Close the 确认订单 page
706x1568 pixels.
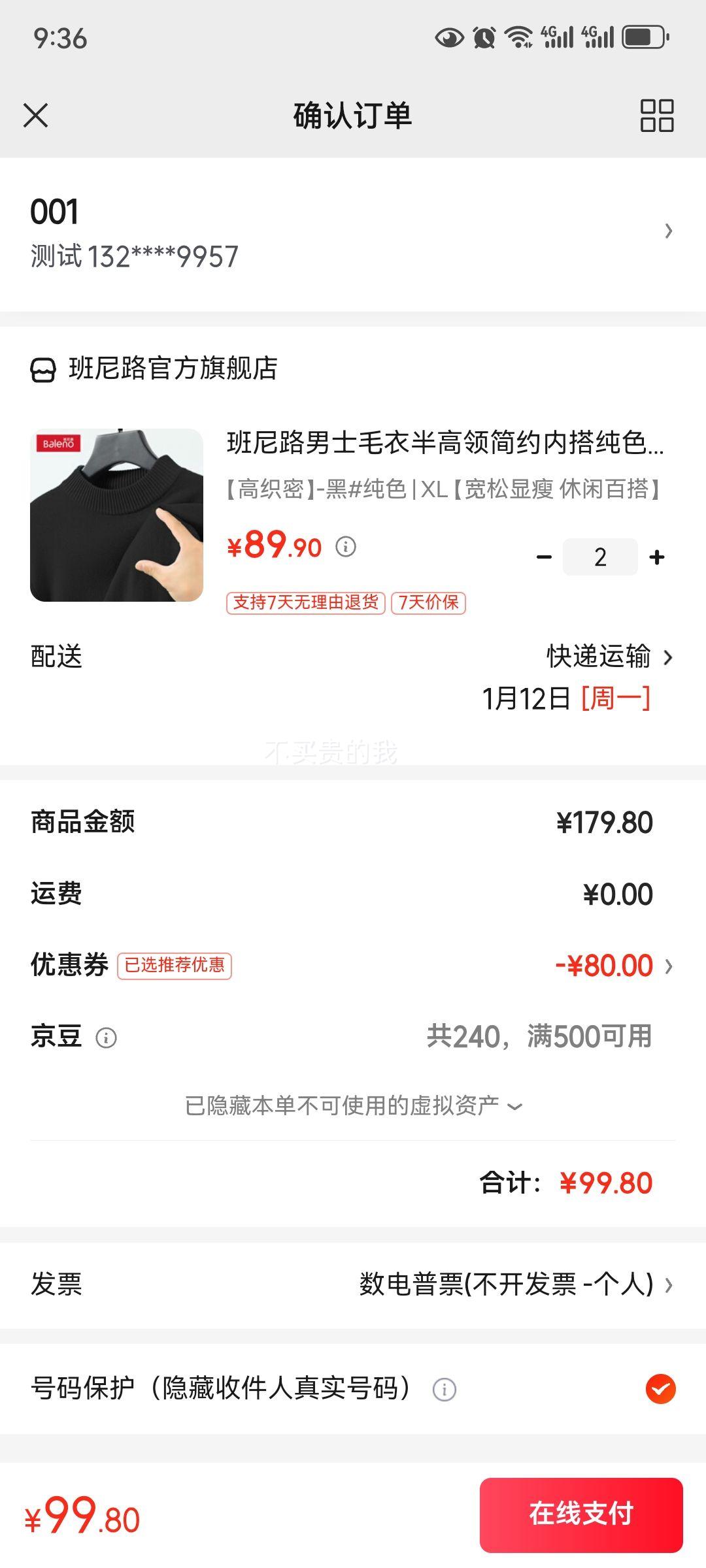point(36,116)
